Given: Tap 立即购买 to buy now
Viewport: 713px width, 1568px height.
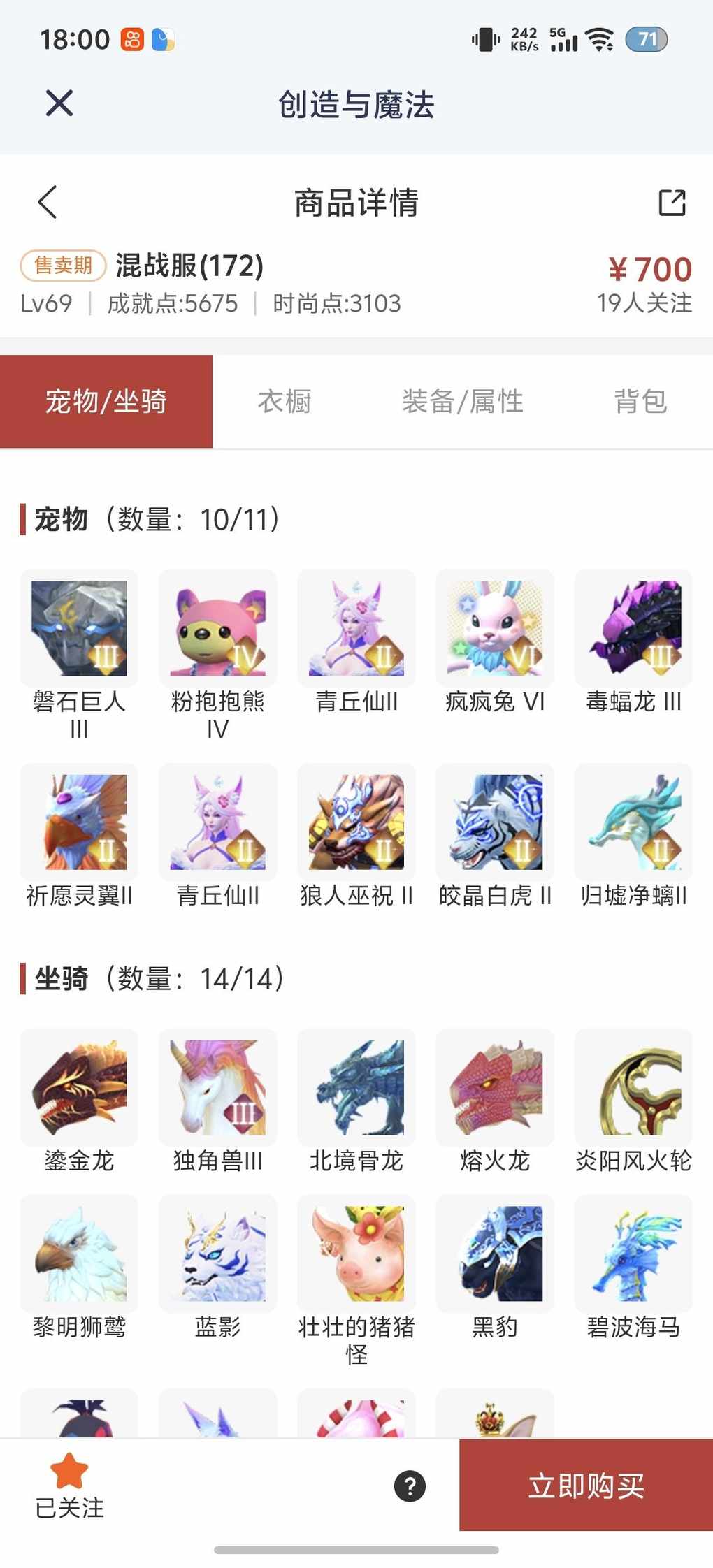Looking at the screenshot, I should coord(586,1486).
